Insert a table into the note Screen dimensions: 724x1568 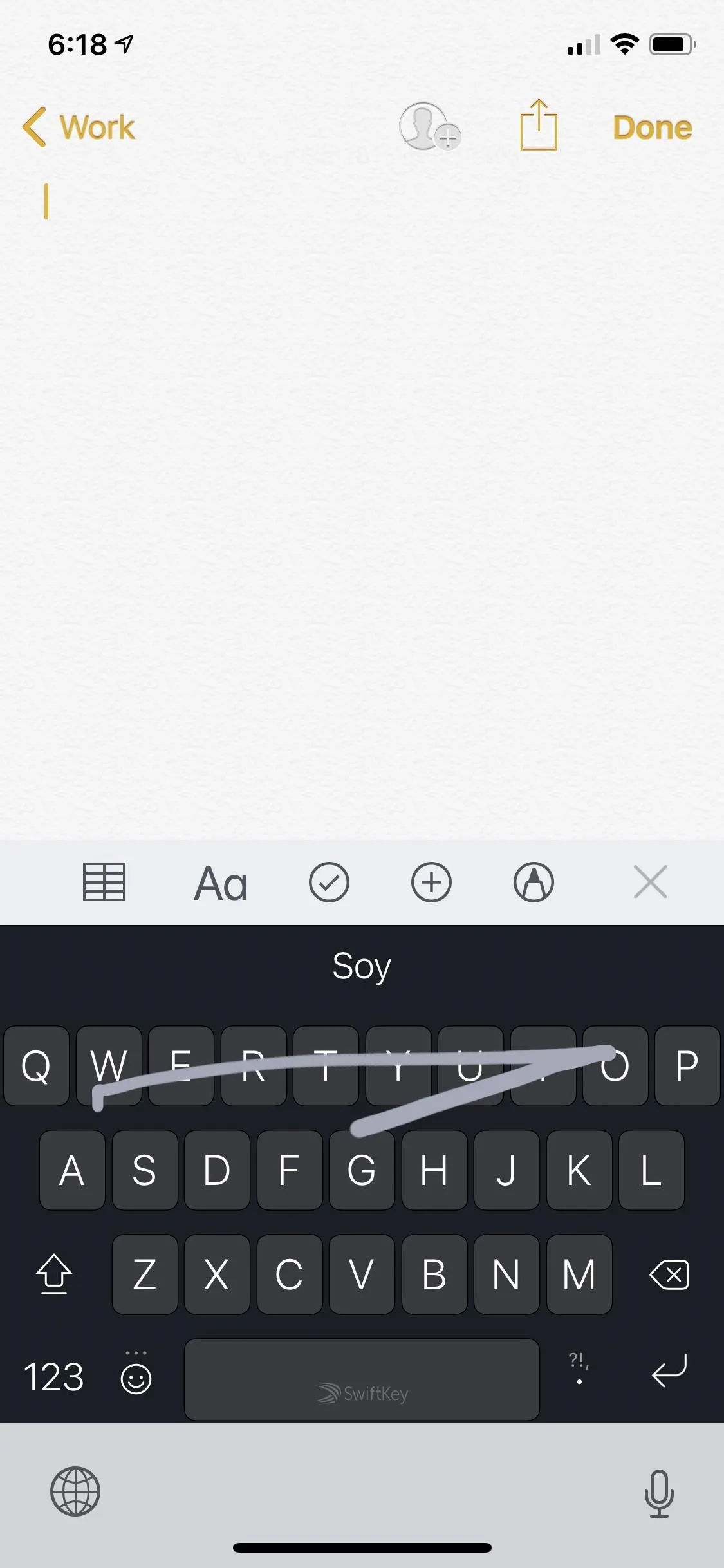tap(104, 882)
